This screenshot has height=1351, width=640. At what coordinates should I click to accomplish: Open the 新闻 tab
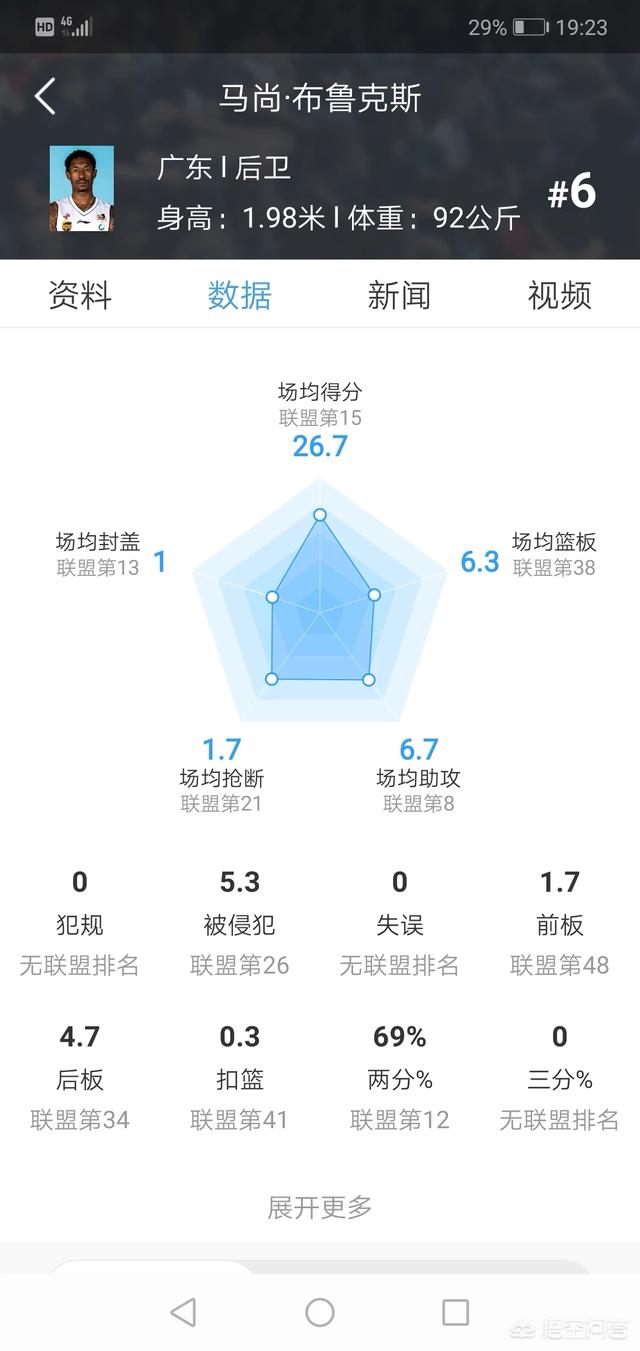coord(399,295)
